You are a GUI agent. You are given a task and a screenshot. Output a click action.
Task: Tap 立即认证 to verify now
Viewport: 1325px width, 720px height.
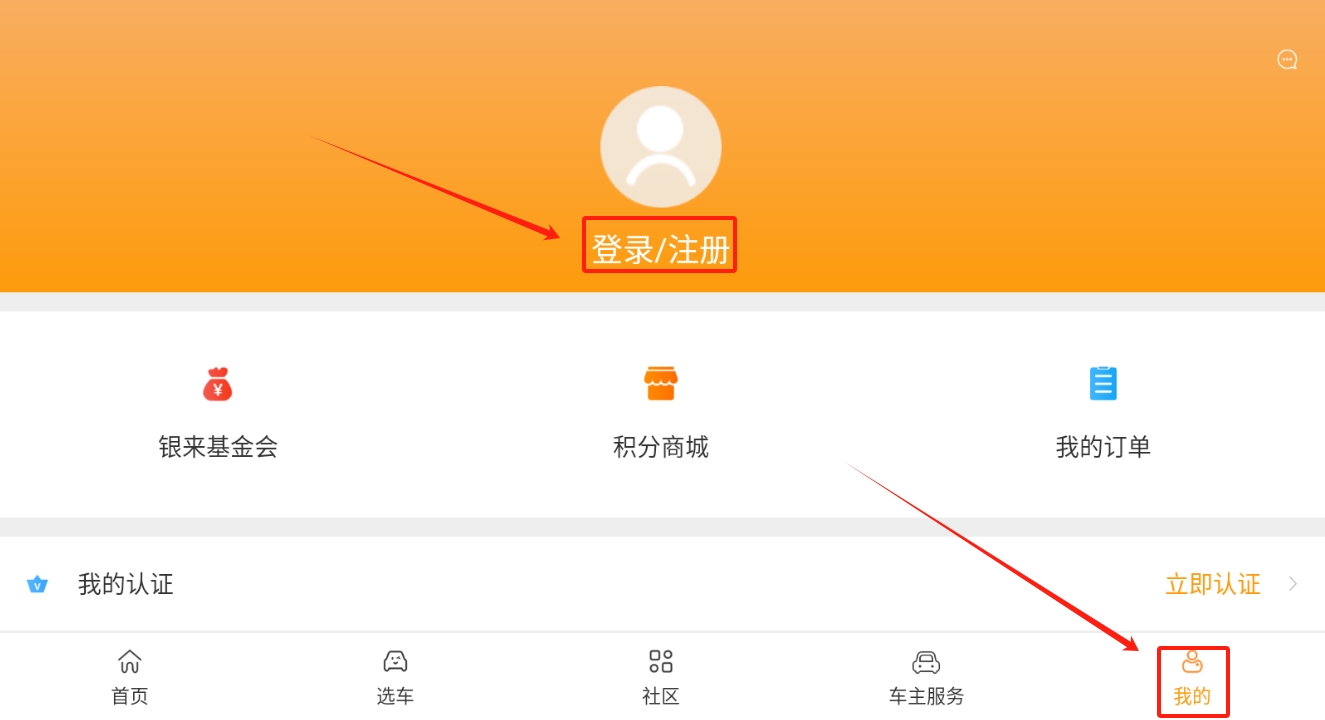click(x=1212, y=584)
